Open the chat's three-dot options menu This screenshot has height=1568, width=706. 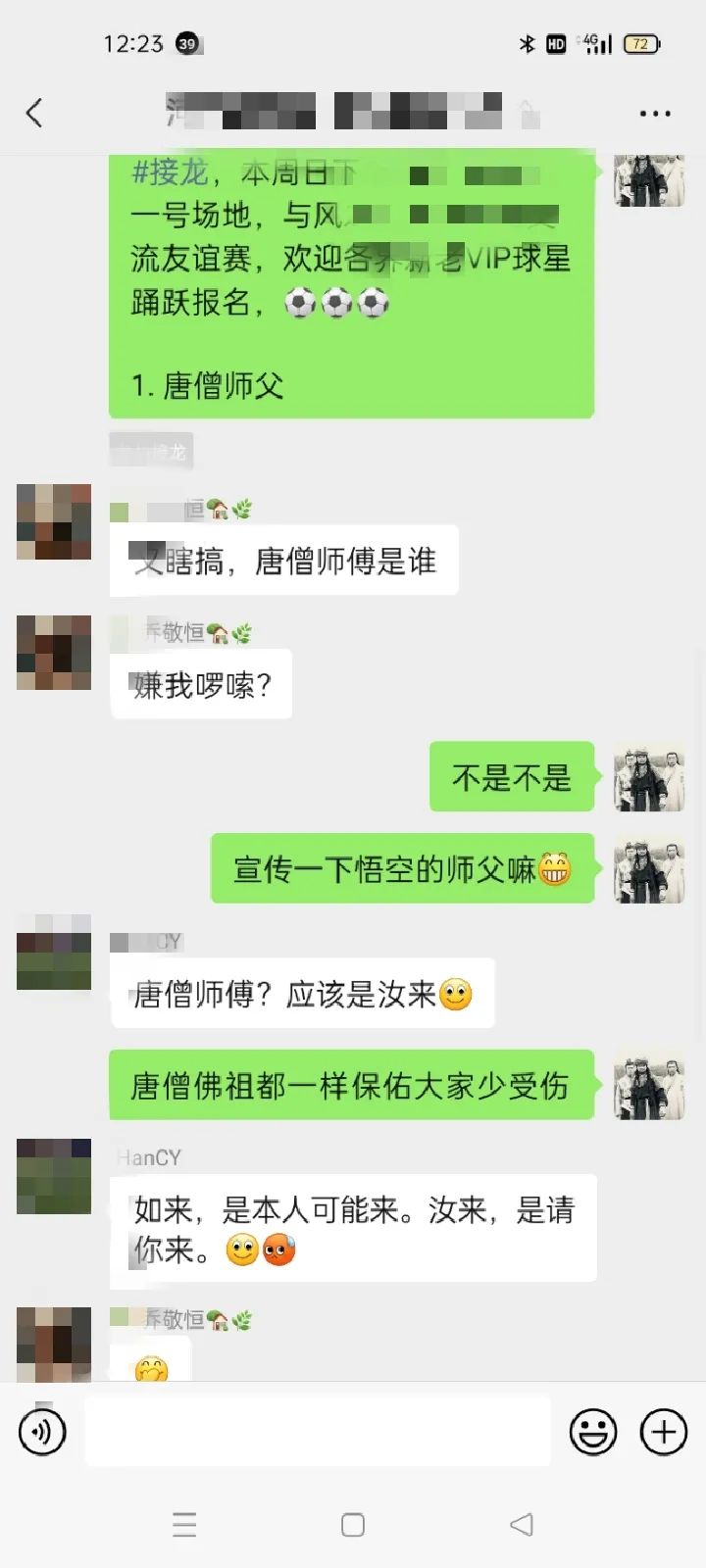pyautogui.click(x=654, y=114)
